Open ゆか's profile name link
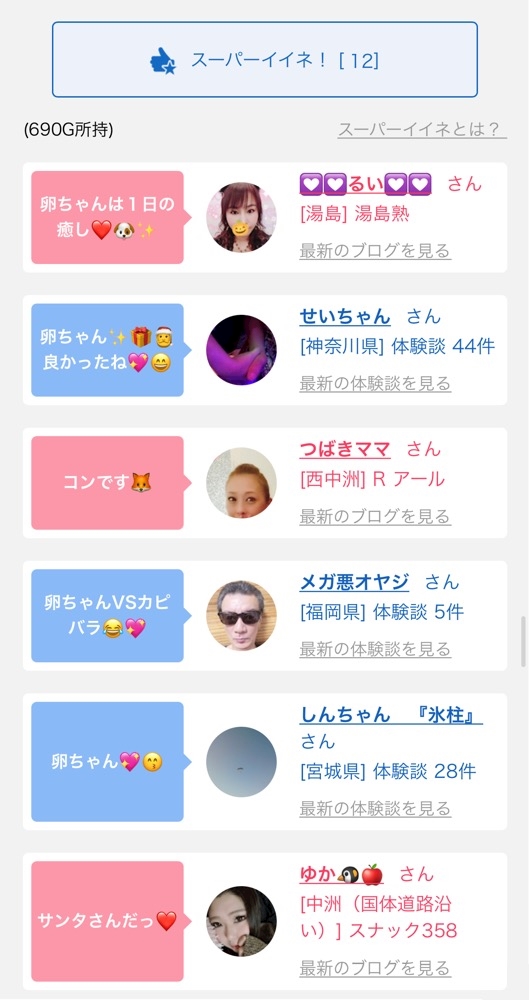 point(341,874)
